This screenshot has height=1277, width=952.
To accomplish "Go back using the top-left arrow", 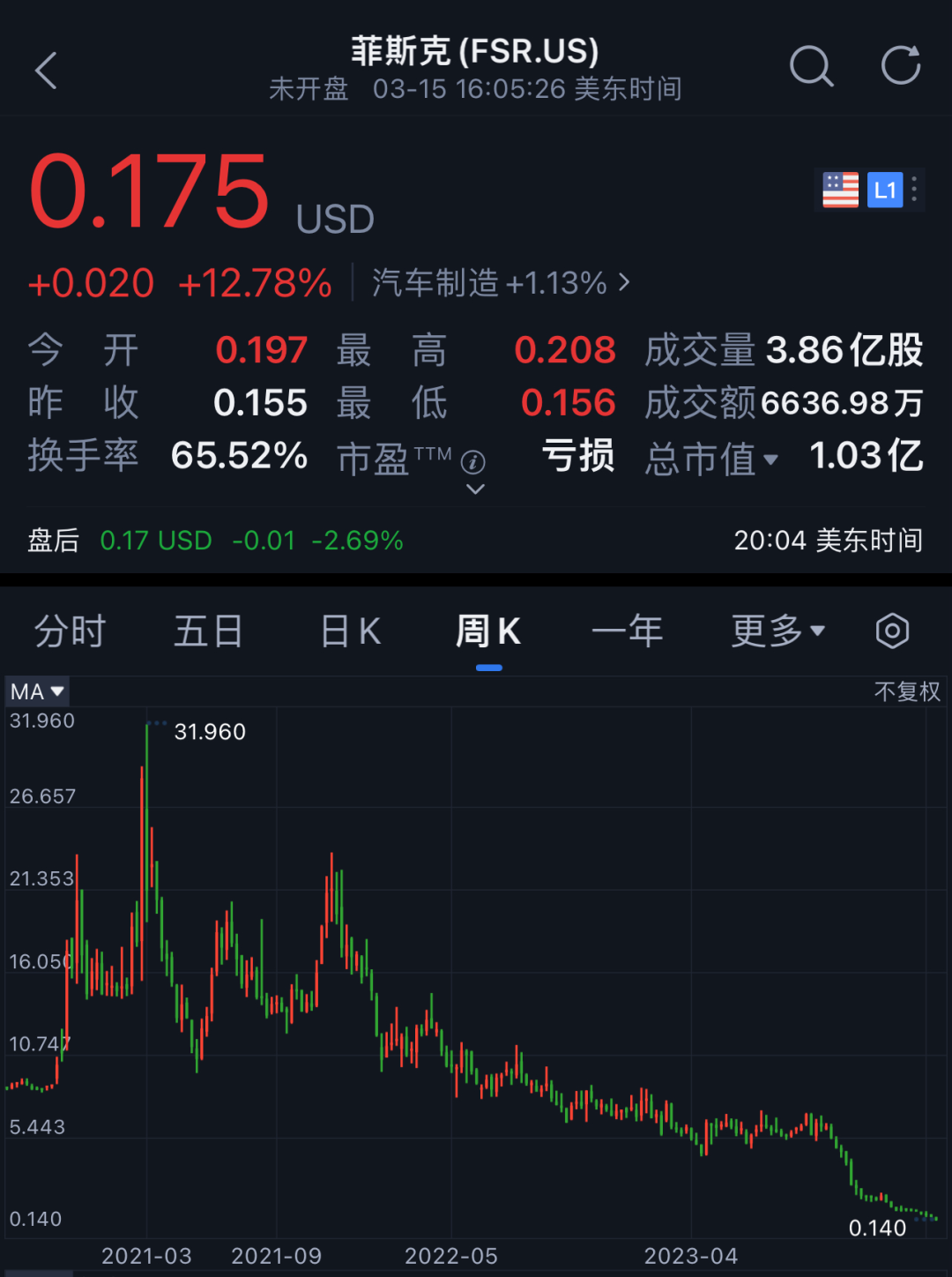I will coord(46,70).
